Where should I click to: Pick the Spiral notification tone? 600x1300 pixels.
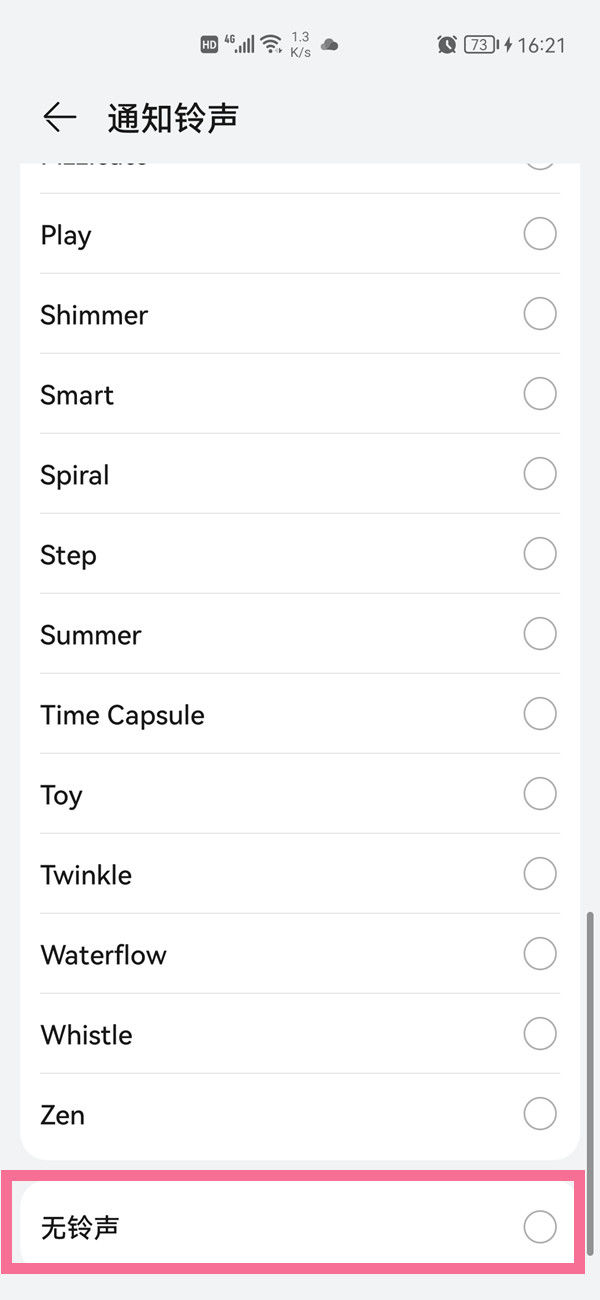click(x=539, y=475)
